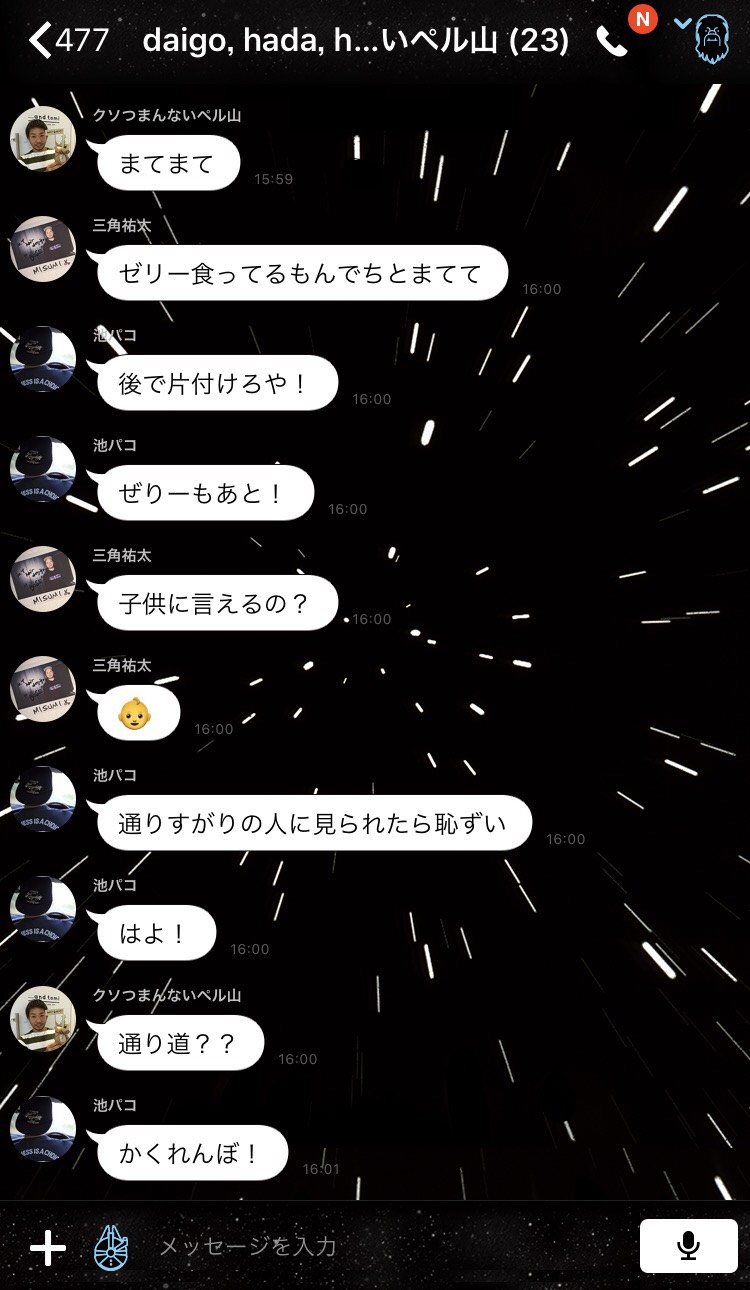The width and height of the screenshot is (750, 1290).
Task: Tap the microphone icon to record audio
Action: 687,1245
